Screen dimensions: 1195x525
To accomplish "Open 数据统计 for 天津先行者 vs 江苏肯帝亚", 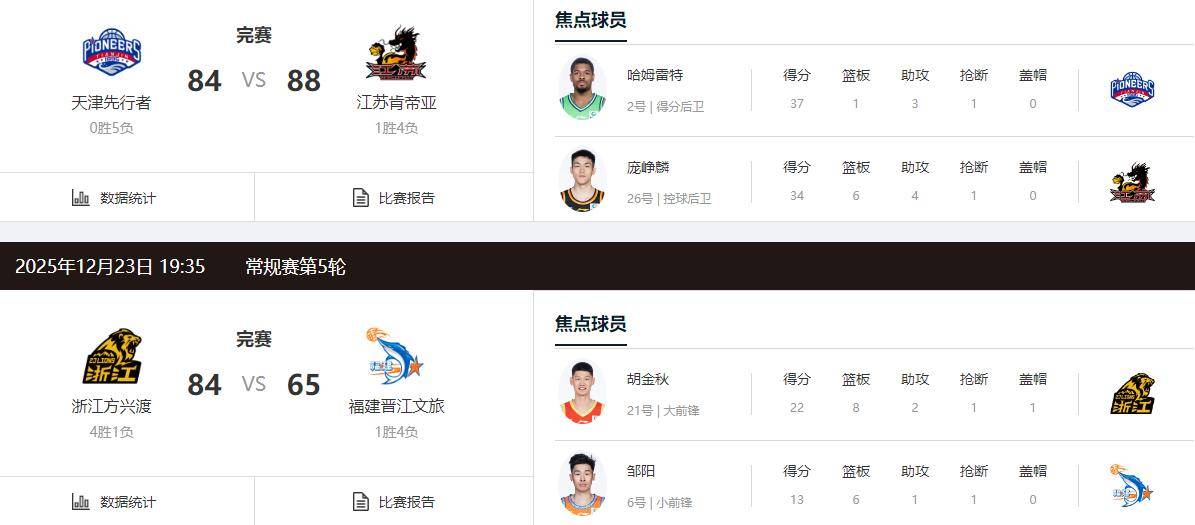I will click(114, 198).
